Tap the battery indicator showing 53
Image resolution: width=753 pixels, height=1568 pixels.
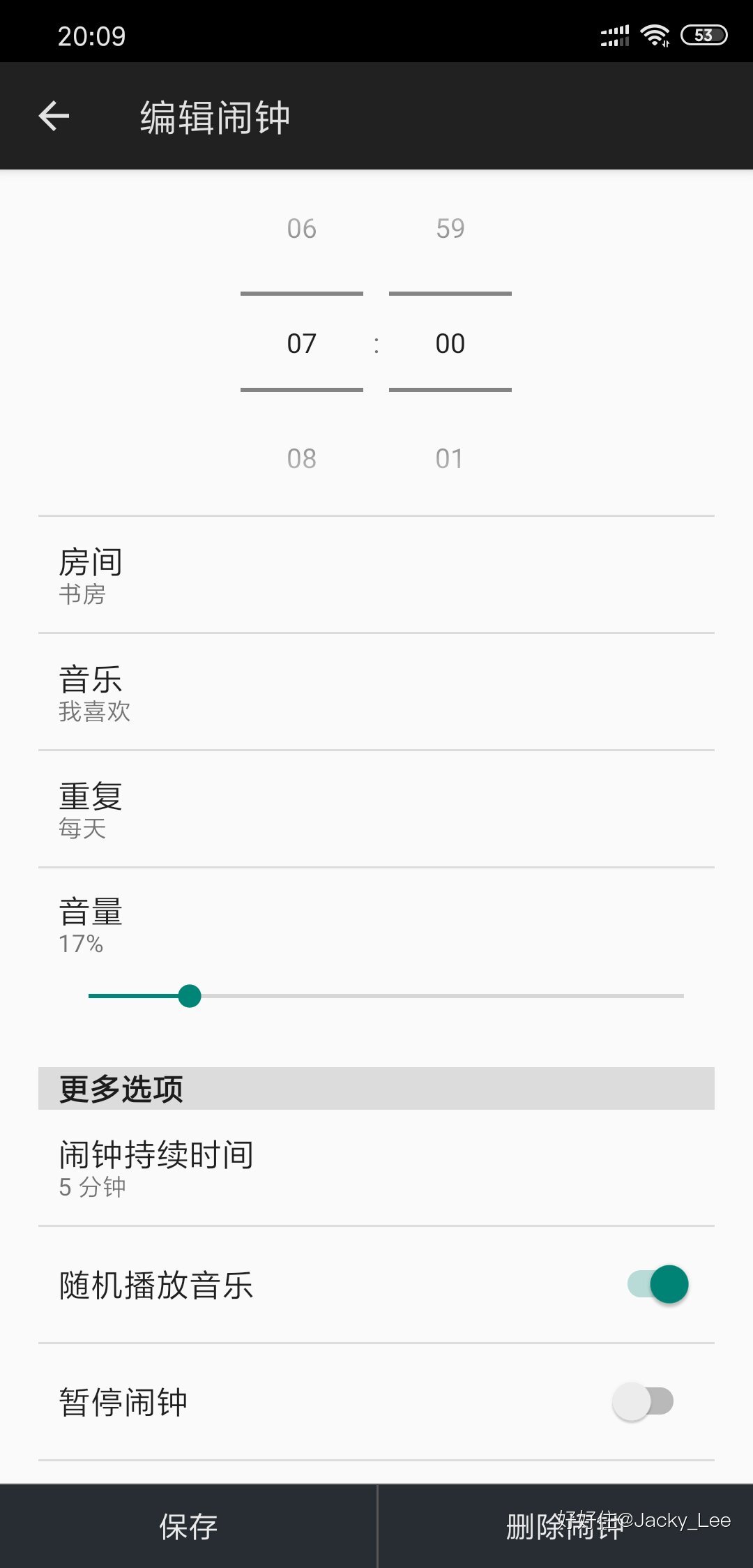pyautogui.click(x=704, y=33)
